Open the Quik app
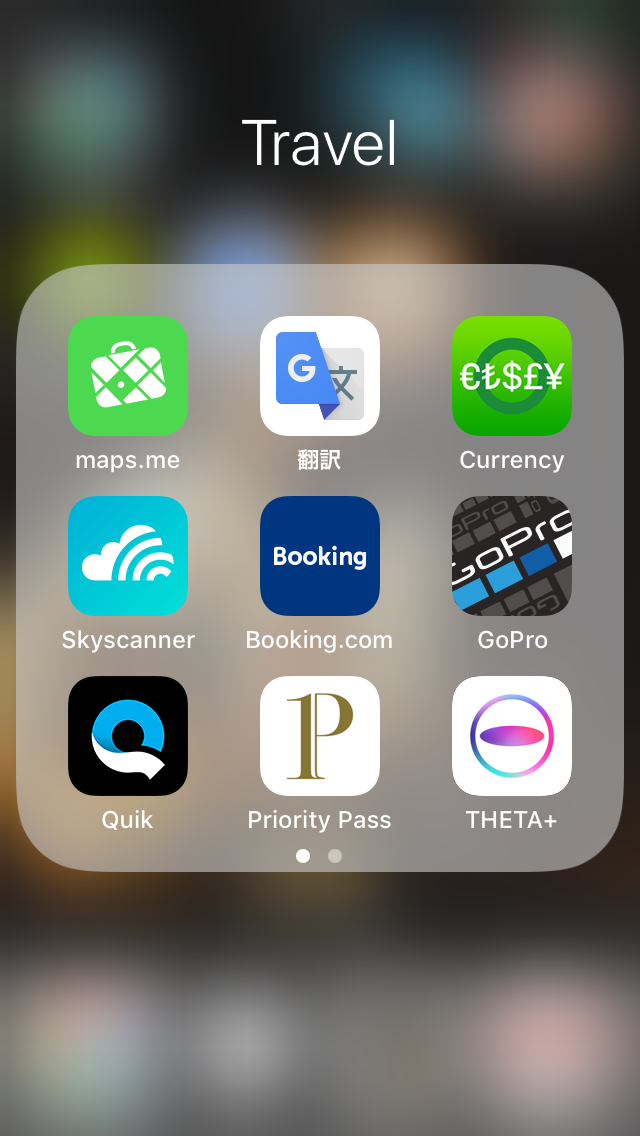640x1136 pixels. click(x=128, y=736)
